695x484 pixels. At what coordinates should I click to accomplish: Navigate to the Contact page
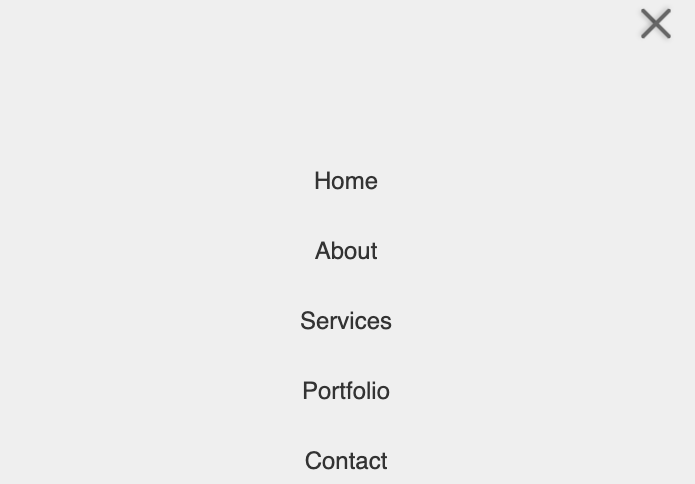coord(346,461)
